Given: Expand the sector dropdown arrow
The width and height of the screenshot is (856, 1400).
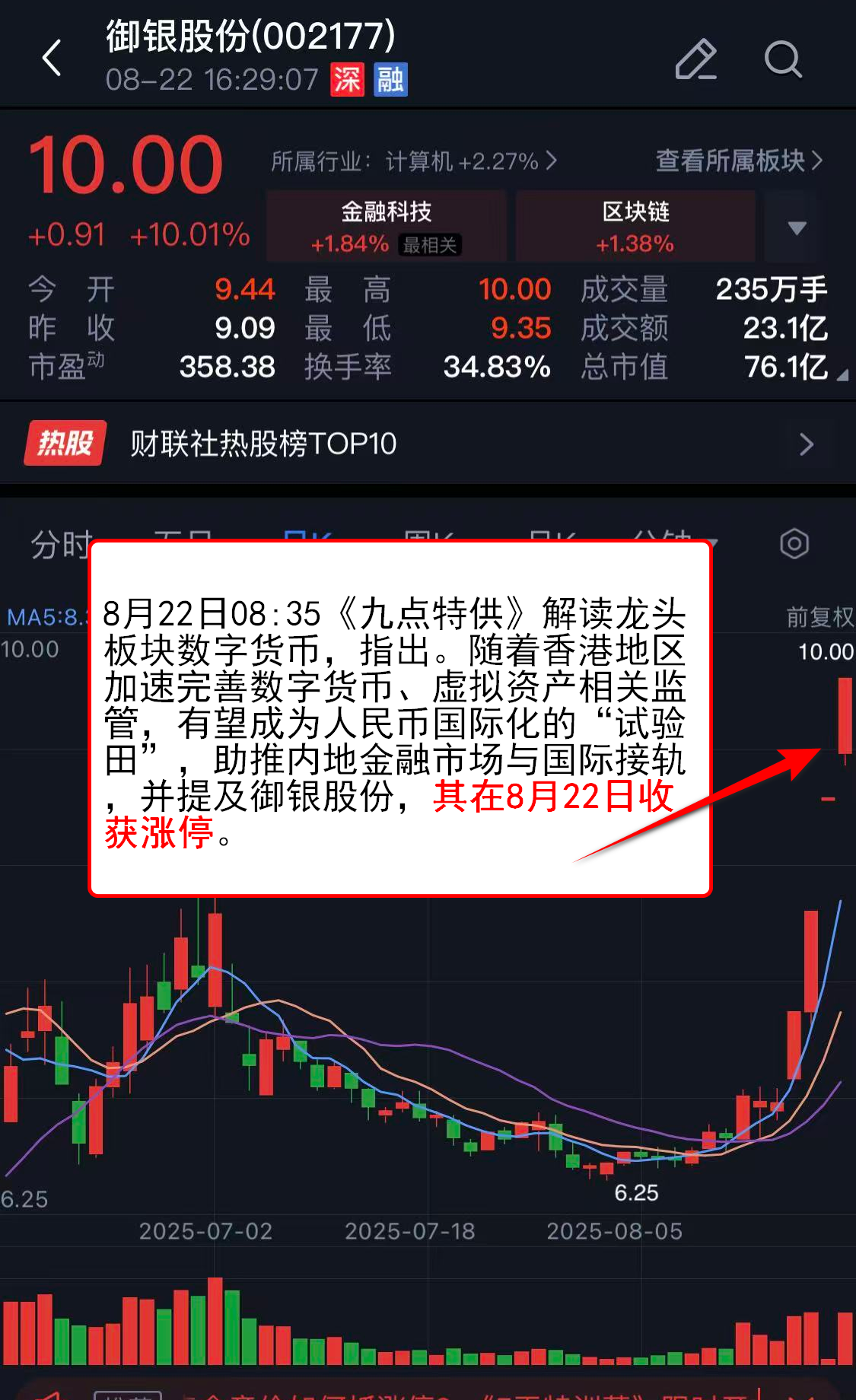Looking at the screenshot, I should coord(797,228).
